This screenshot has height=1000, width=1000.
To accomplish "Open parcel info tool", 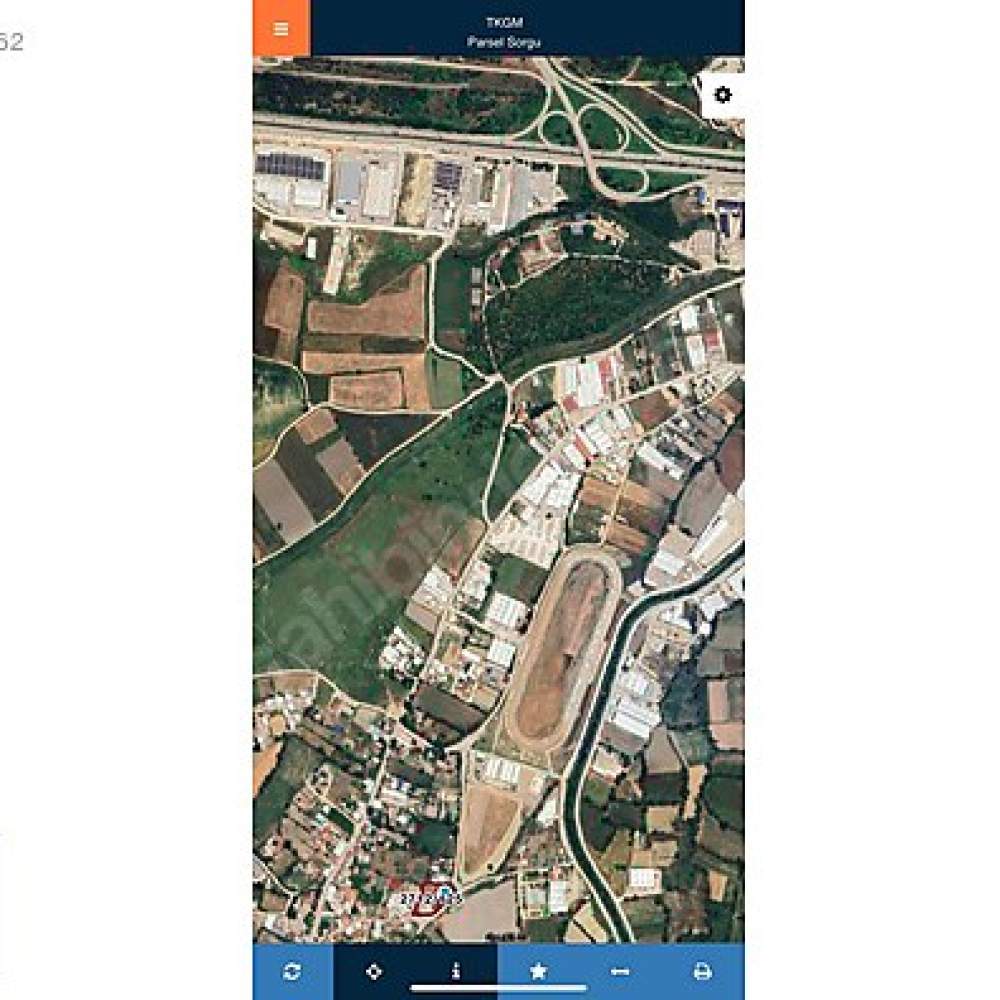I will [456, 971].
